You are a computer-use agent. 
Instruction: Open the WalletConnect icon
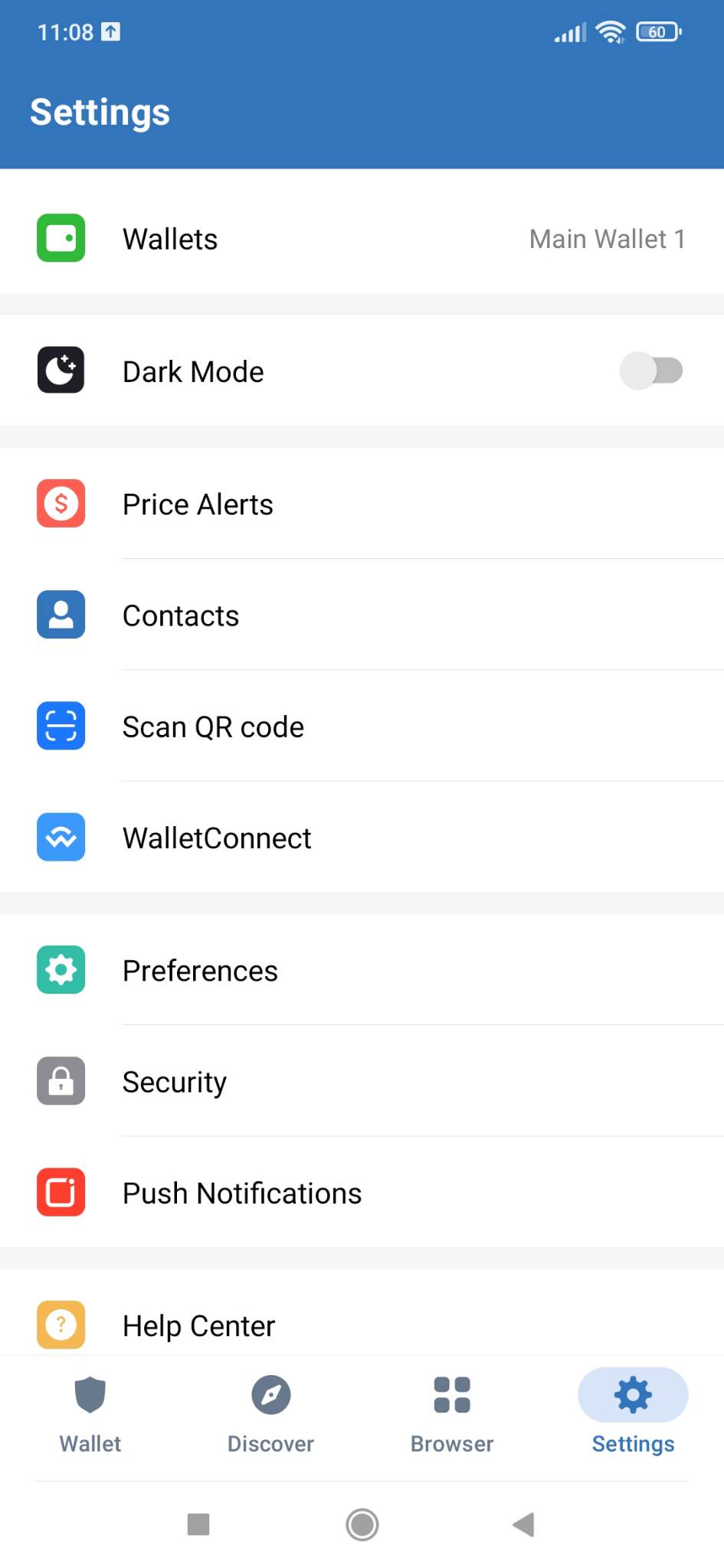click(x=61, y=837)
